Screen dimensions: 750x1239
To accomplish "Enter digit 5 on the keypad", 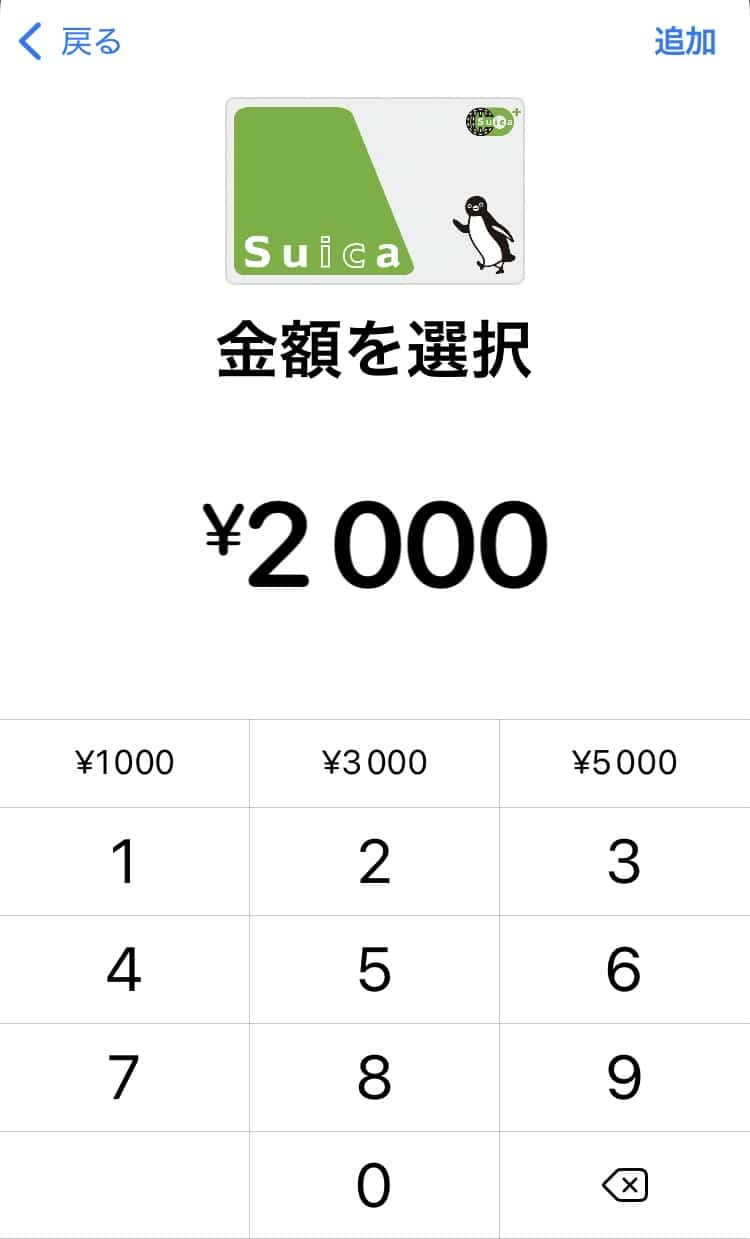I will tap(375, 970).
